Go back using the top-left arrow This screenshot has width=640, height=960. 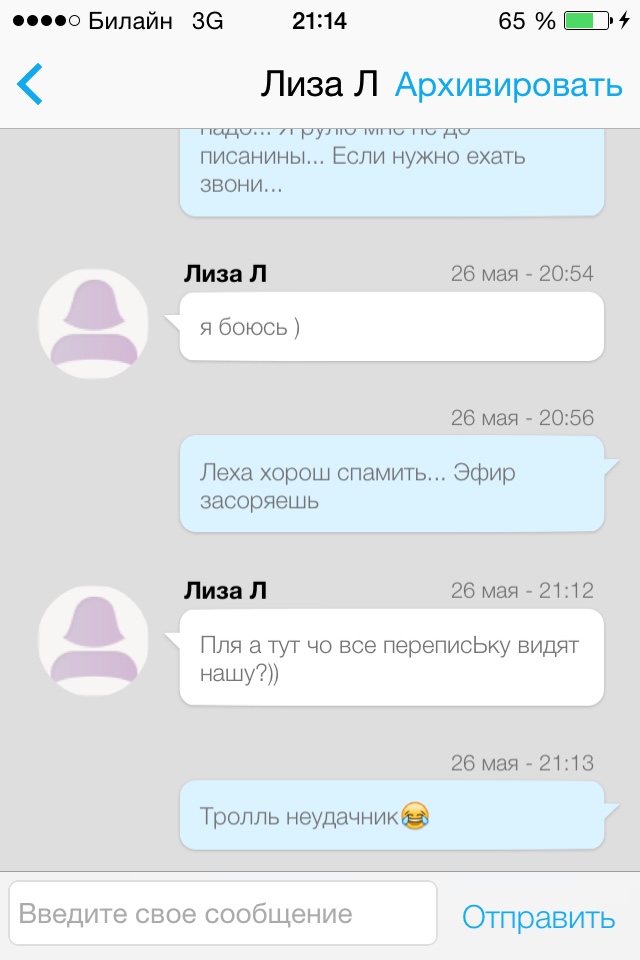pyautogui.click(x=31, y=85)
